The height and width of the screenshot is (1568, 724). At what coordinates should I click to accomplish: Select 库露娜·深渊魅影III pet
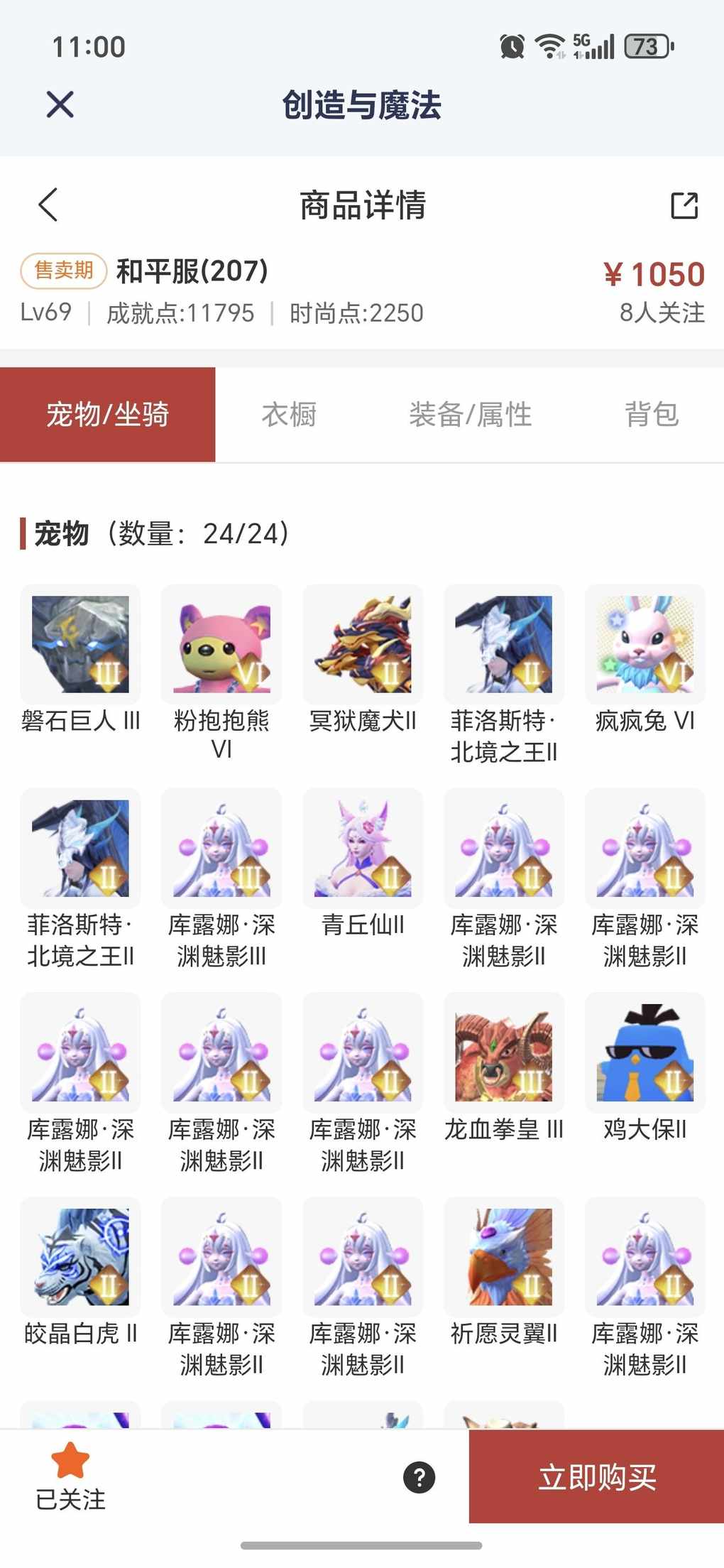click(x=221, y=849)
